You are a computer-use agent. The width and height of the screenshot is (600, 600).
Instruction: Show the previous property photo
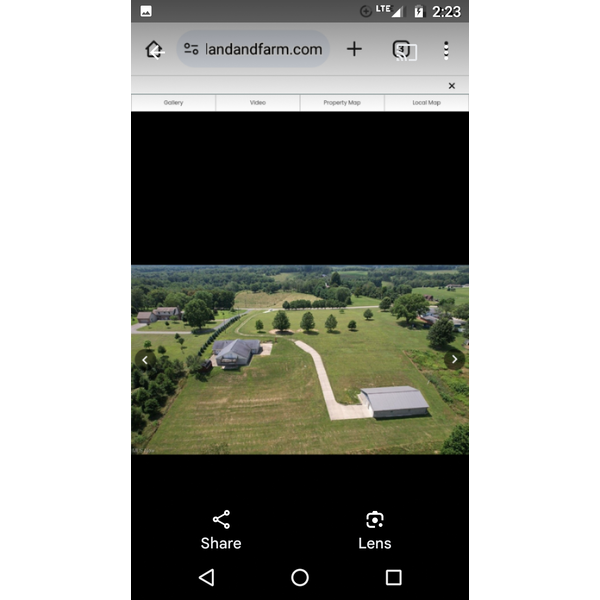click(145, 359)
